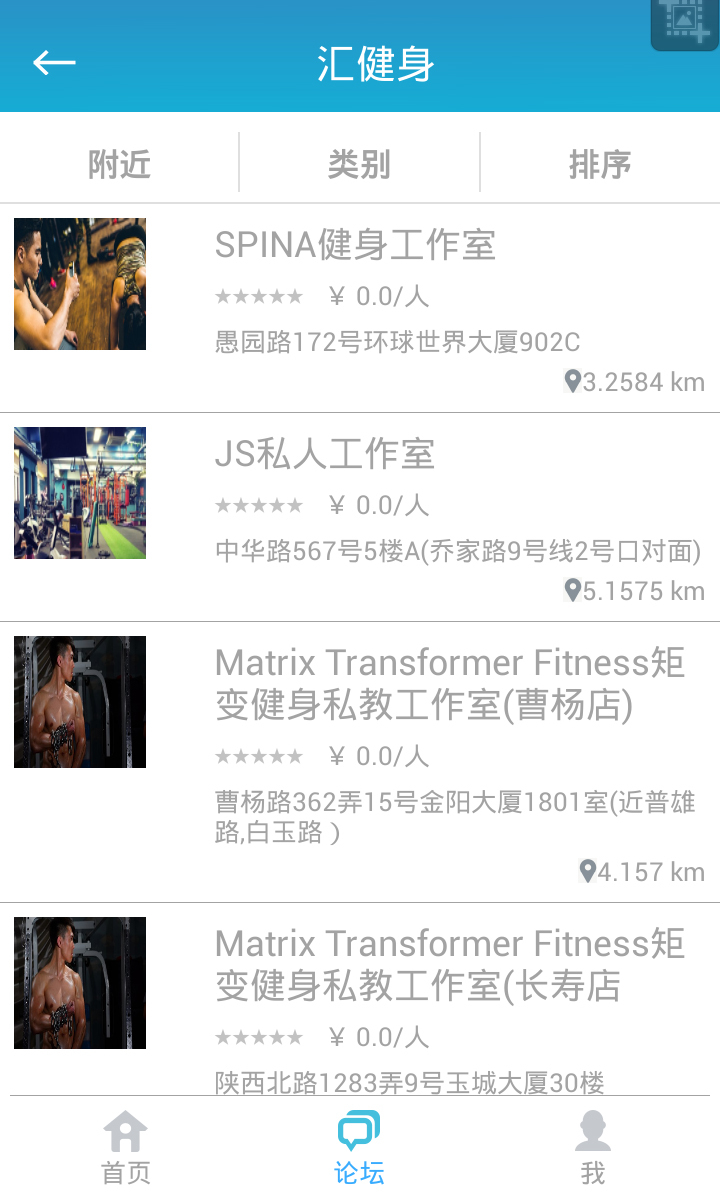Open SPINA健身工作室 listing
Image resolution: width=720 pixels, height=1200 pixels.
click(x=355, y=246)
